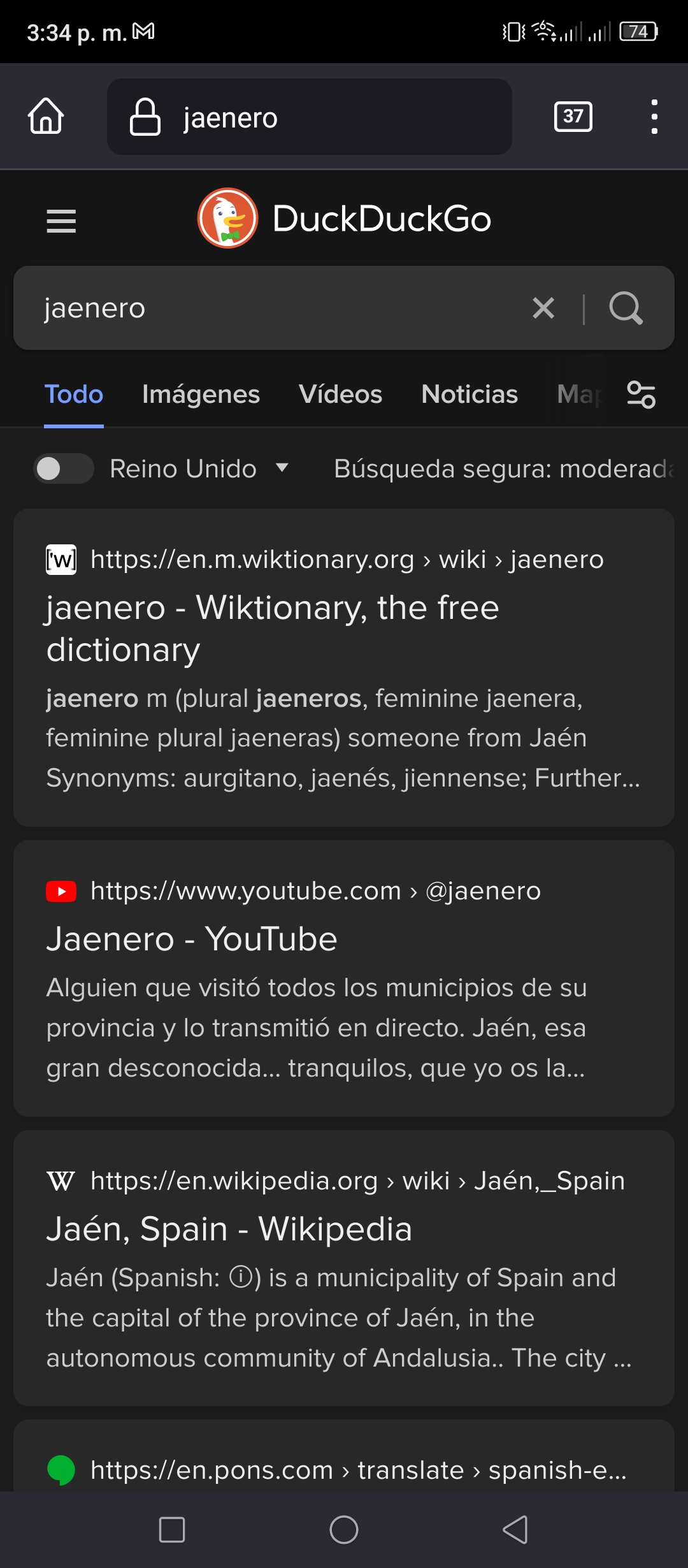Expand the Reino Unido region dropdown

[199, 468]
